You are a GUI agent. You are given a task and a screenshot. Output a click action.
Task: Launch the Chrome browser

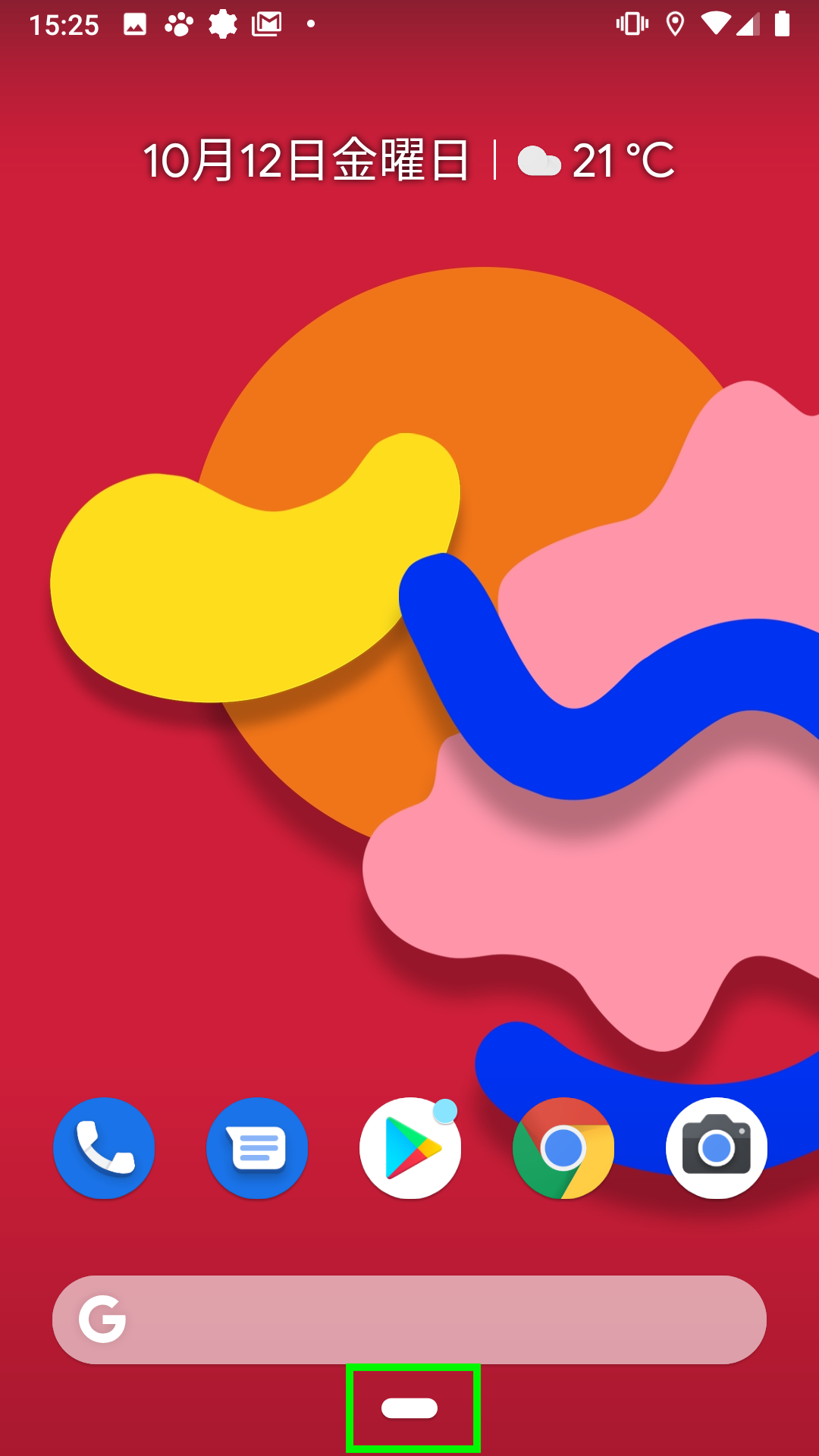tap(563, 1147)
